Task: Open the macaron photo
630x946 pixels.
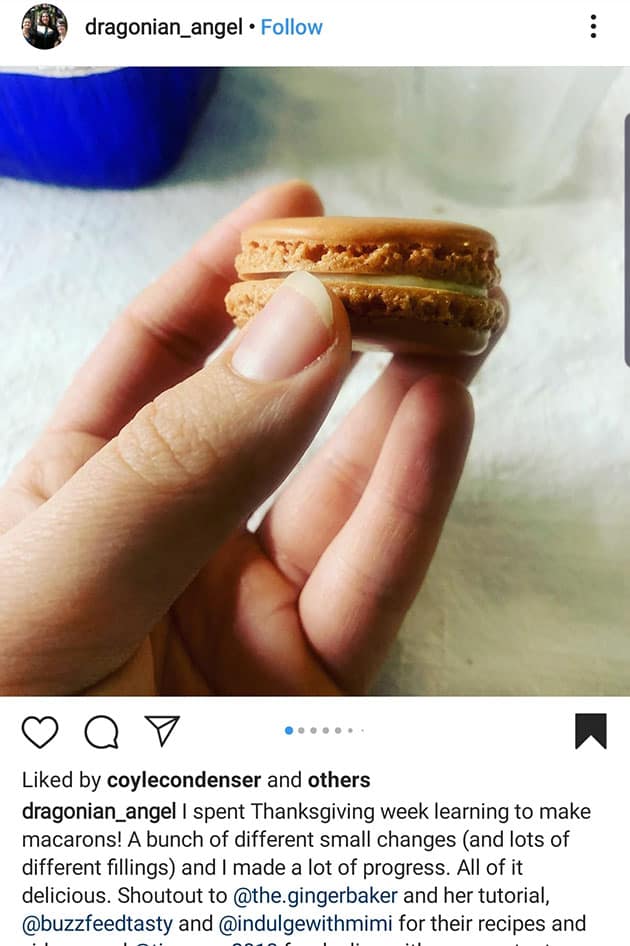Action: pos(315,380)
